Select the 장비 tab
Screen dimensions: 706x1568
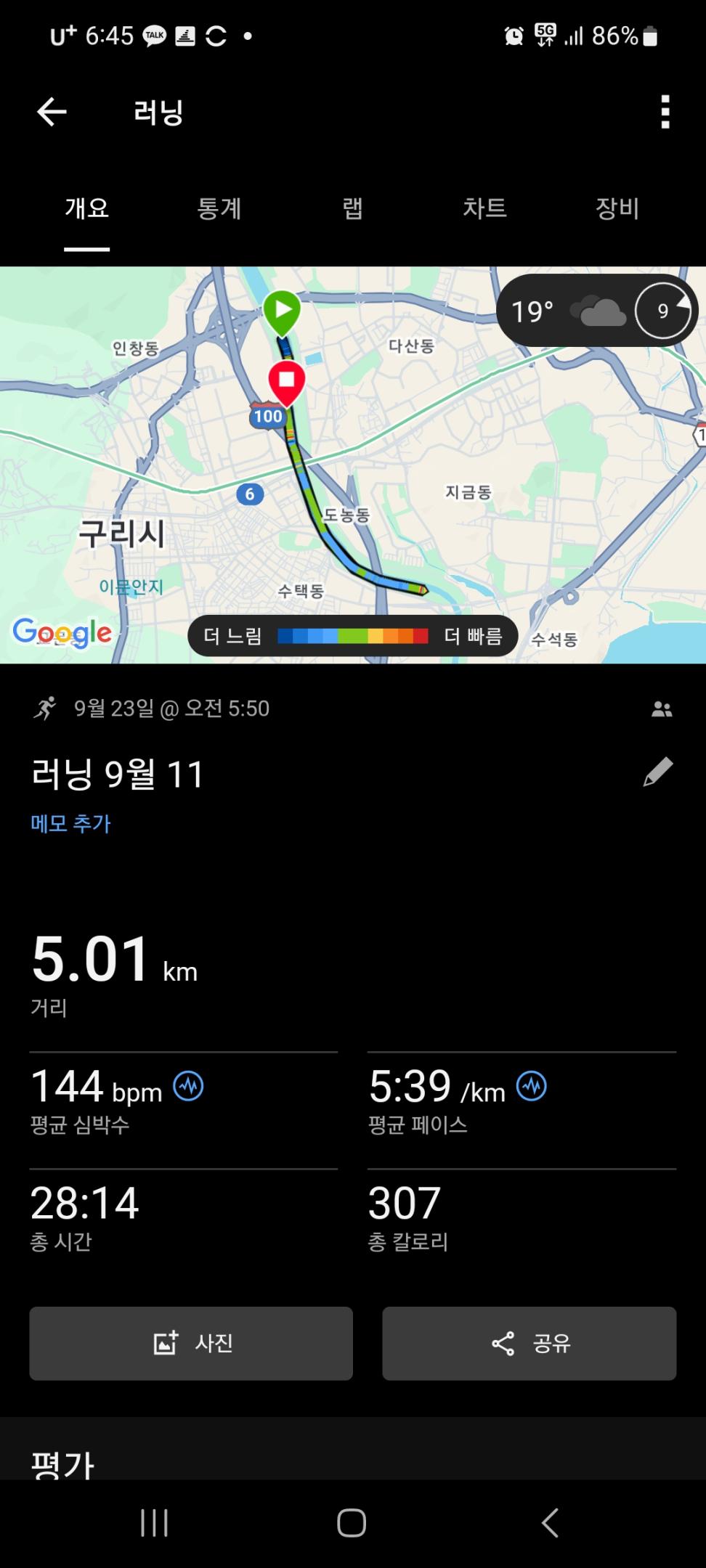tap(617, 209)
